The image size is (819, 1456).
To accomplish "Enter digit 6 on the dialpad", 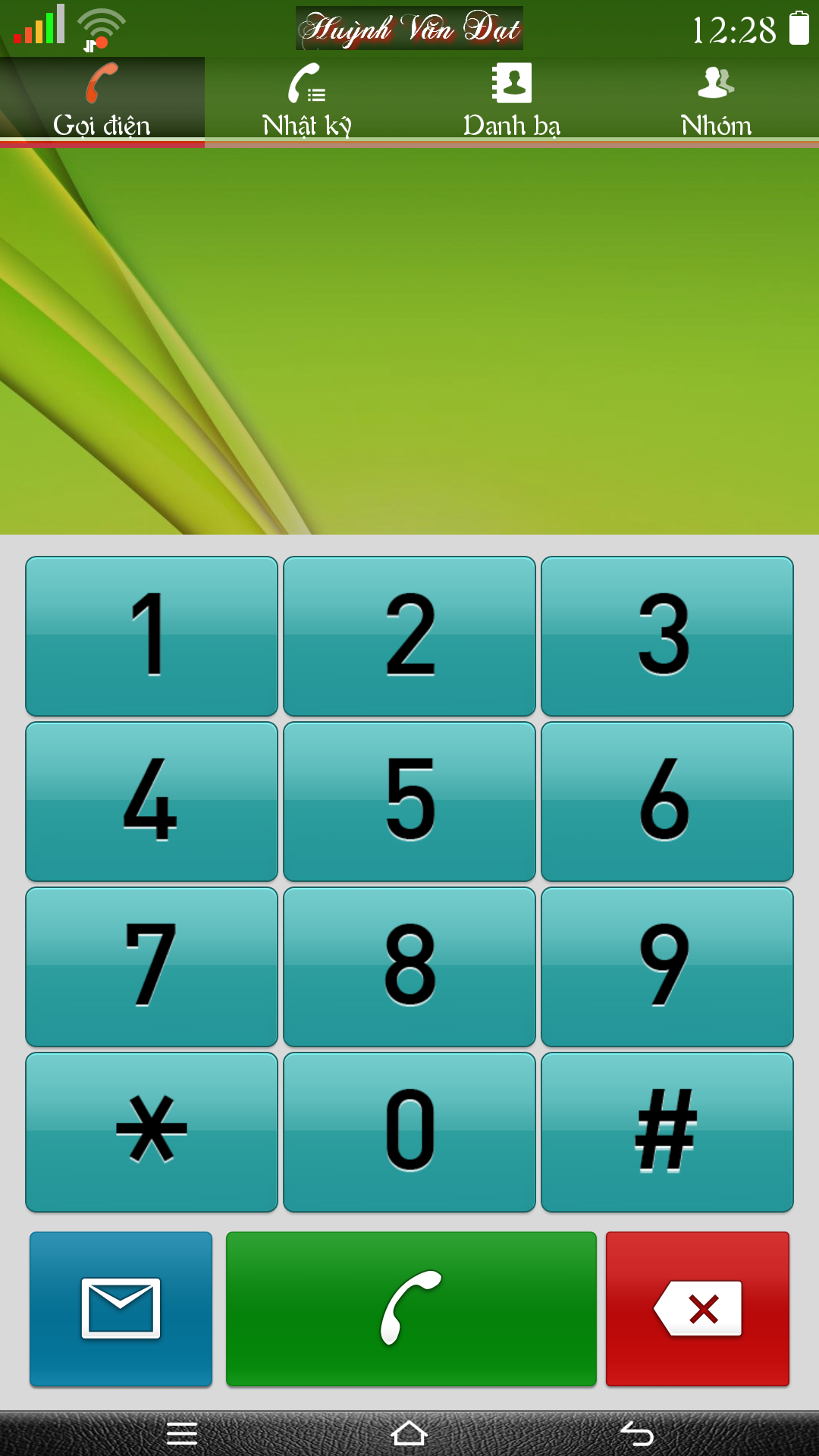I will [x=667, y=802].
